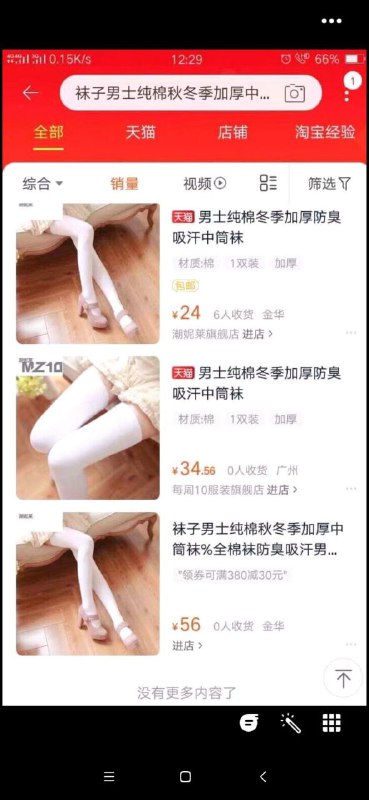
Task: Enter 每周10服装旗舰店 via 进店
Action: [282, 490]
